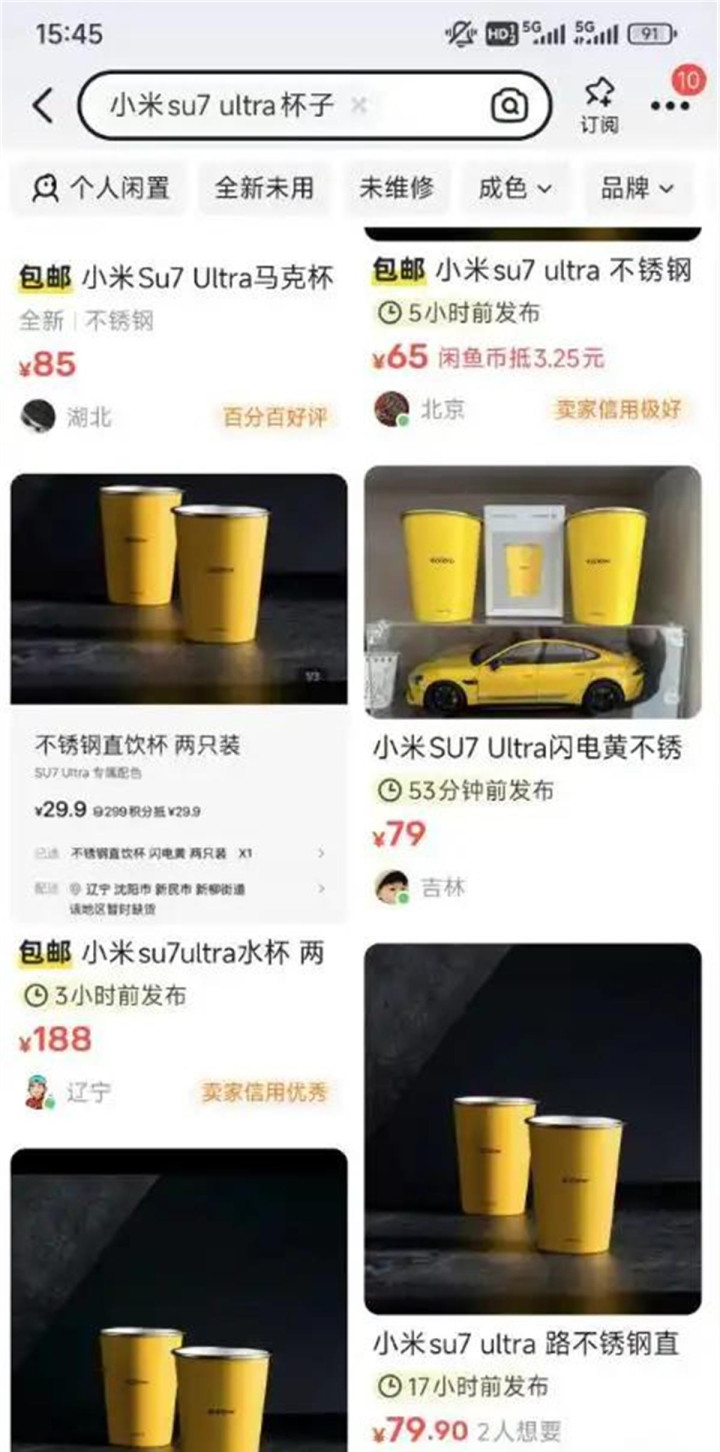Viewport: 720px width, 1452px height.
Task: Open the three-dot overflow menu
Action: click(669, 106)
